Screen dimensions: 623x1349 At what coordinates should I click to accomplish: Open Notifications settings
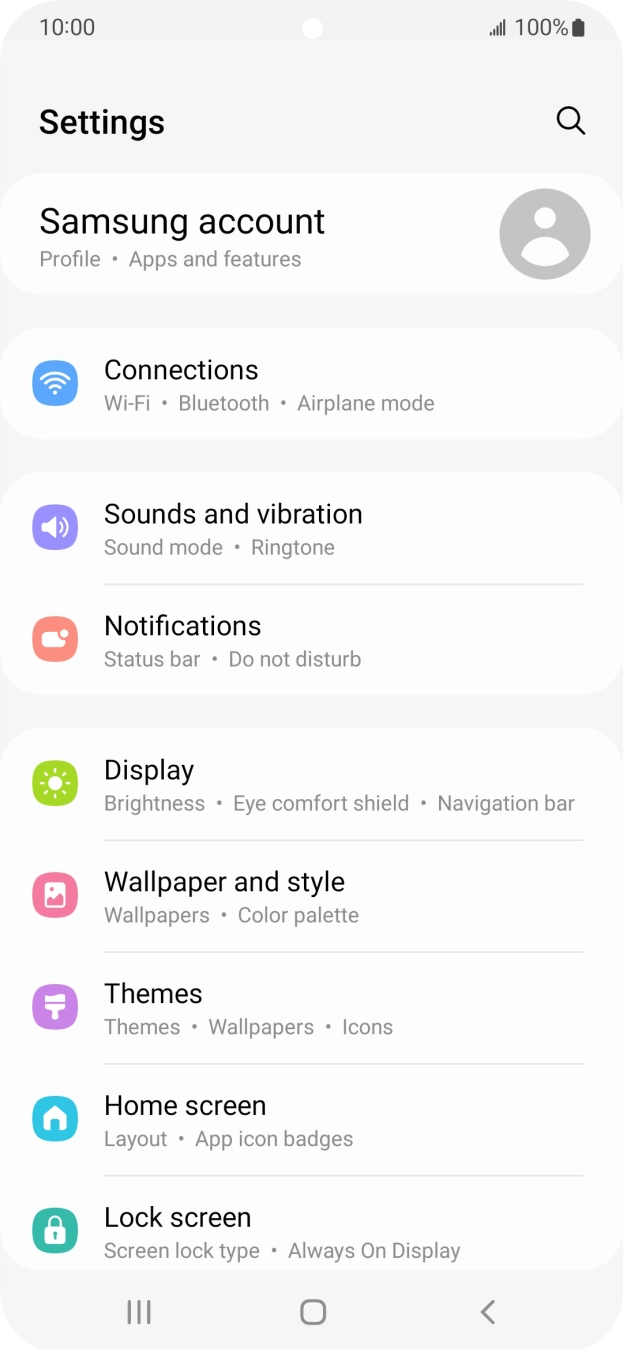click(311, 640)
